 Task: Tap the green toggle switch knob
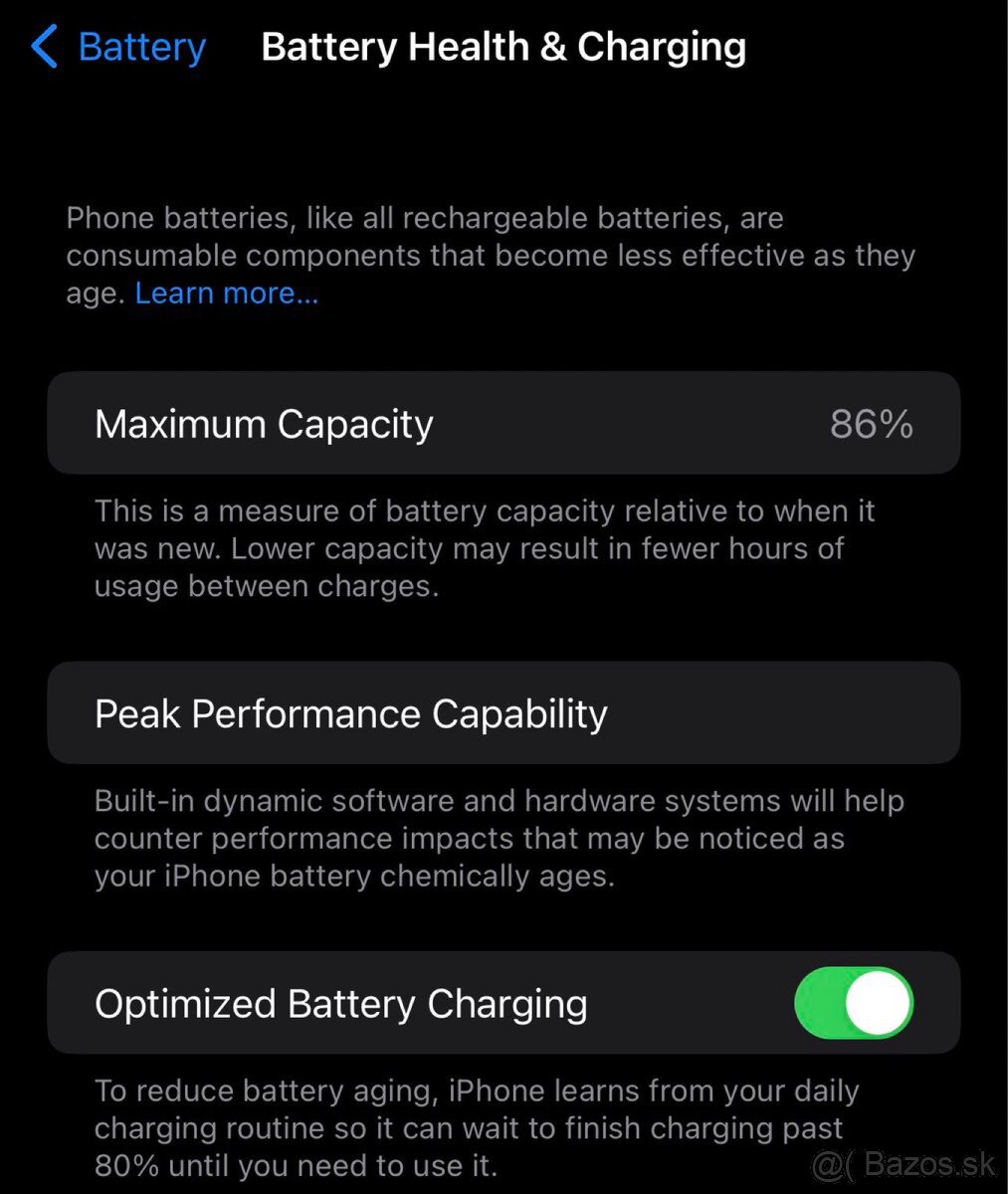(x=880, y=1003)
